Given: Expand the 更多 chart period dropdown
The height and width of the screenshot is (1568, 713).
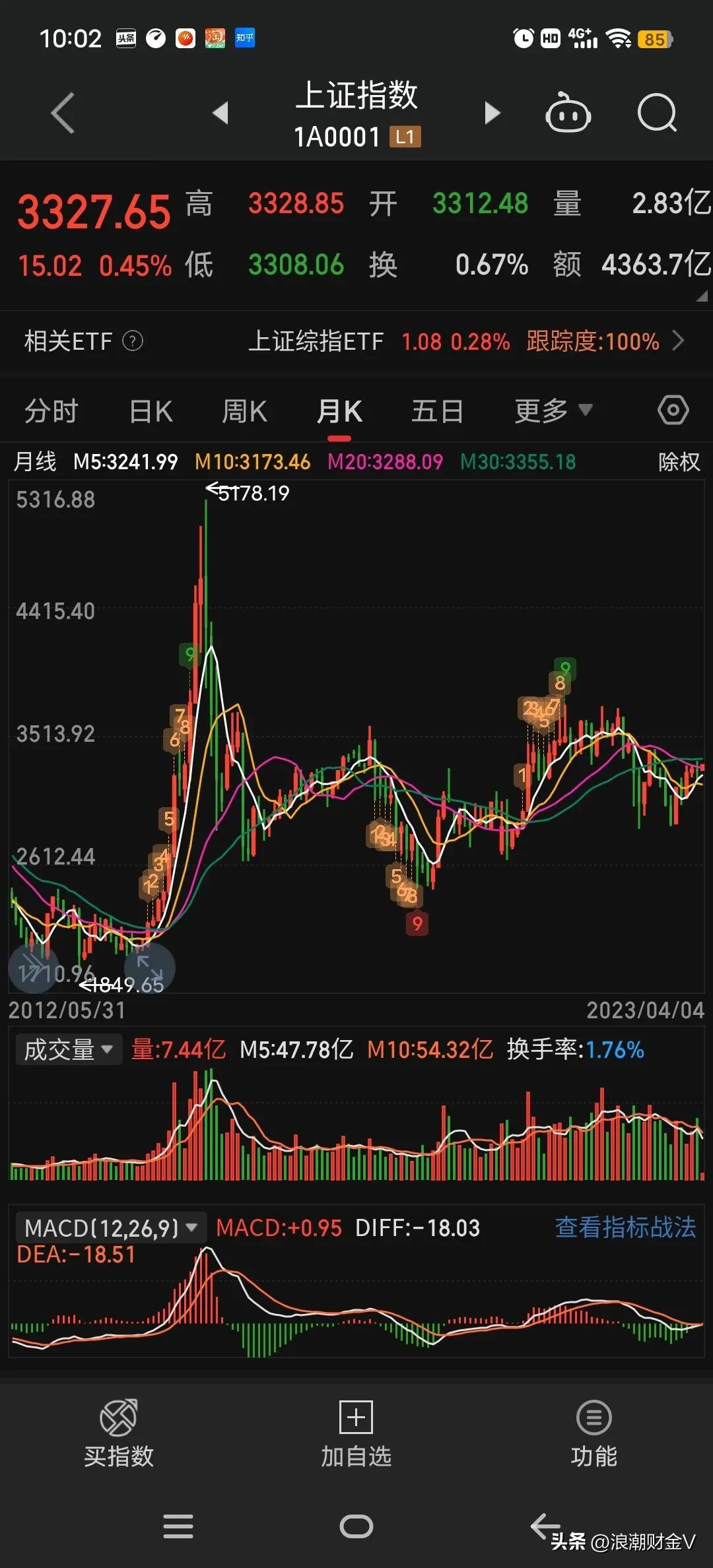Looking at the screenshot, I should pos(553,411).
